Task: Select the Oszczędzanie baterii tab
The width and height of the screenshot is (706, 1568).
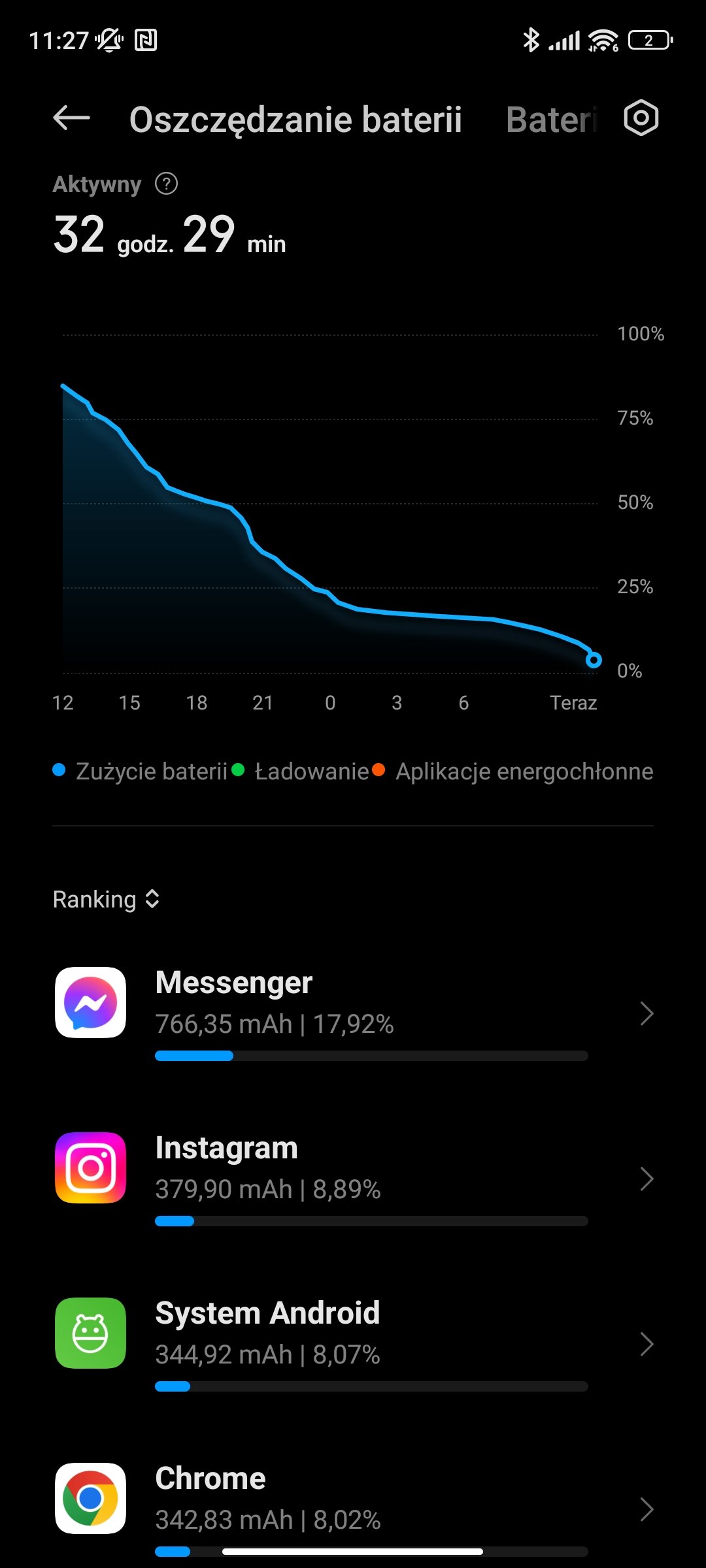Action: pyautogui.click(x=295, y=120)
